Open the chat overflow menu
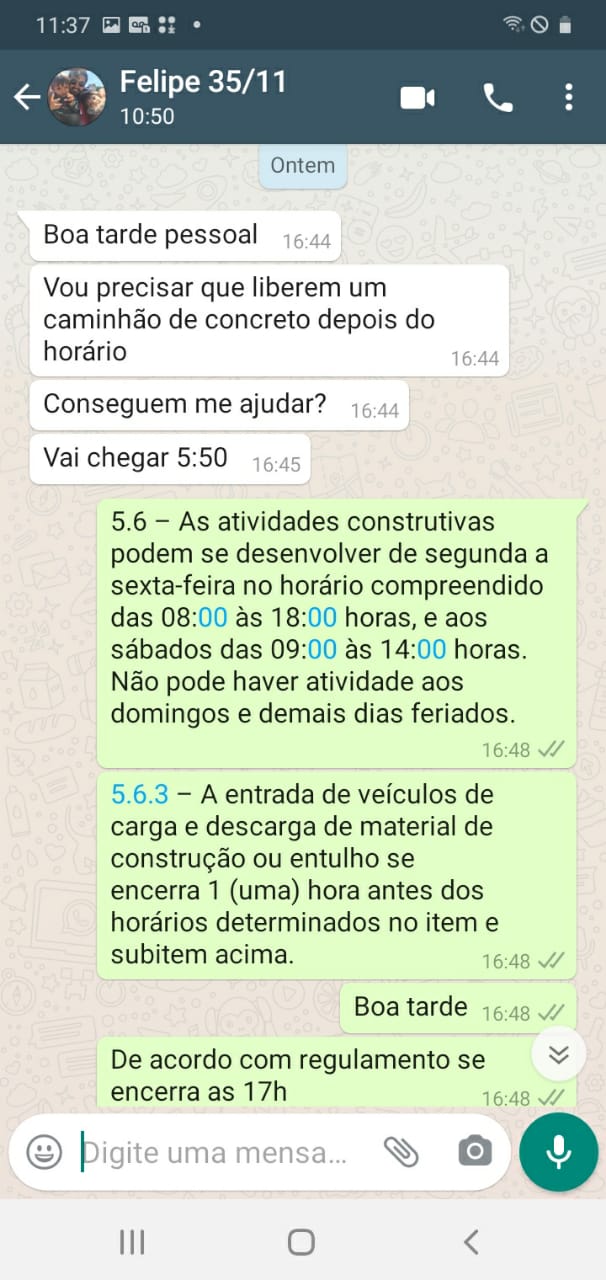The height and width of the screenshot is (1280, 606). coord(568,97)
